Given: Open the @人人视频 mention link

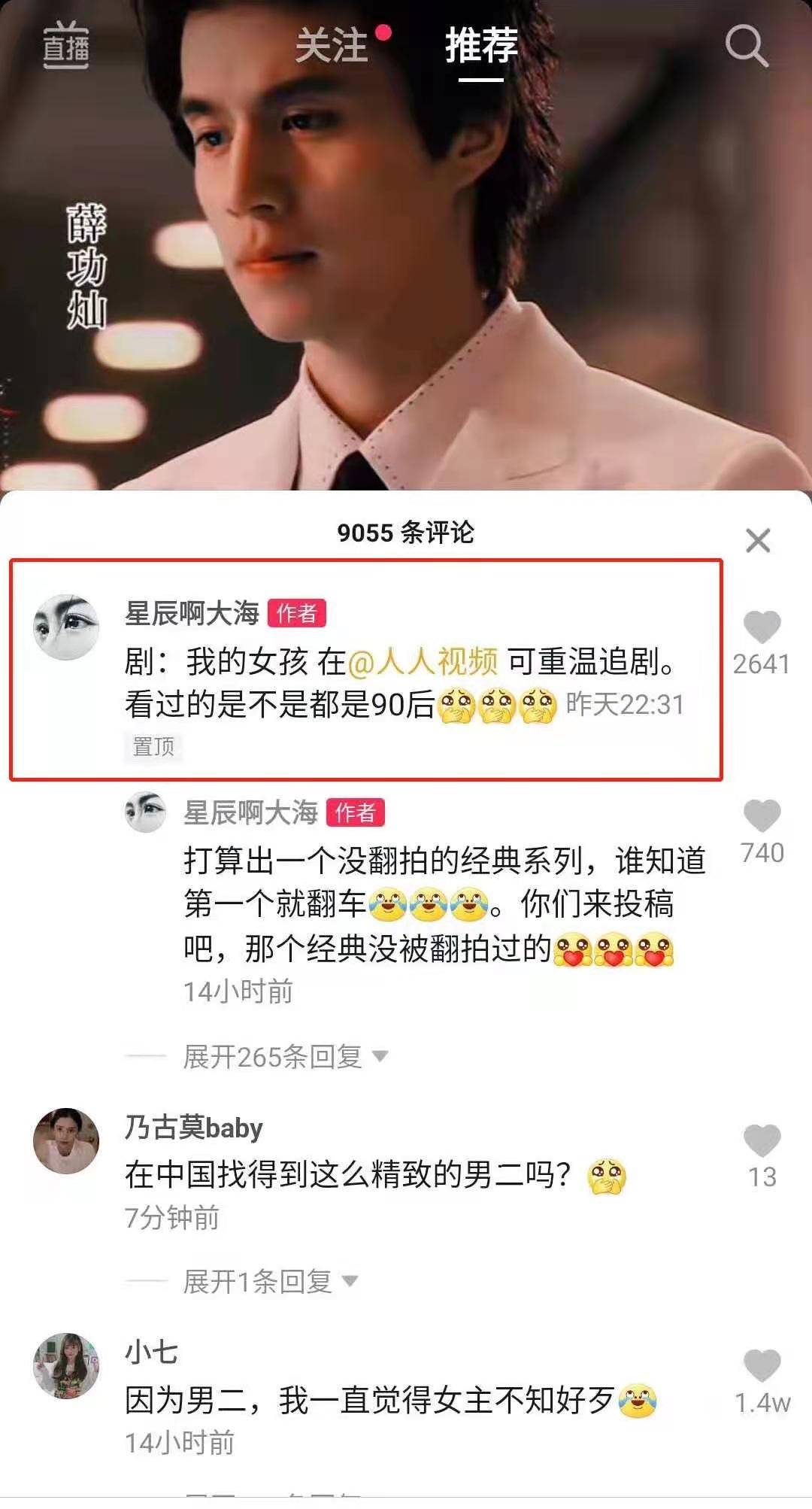Looking at the screenshot, I should click(x=423, y=662).
